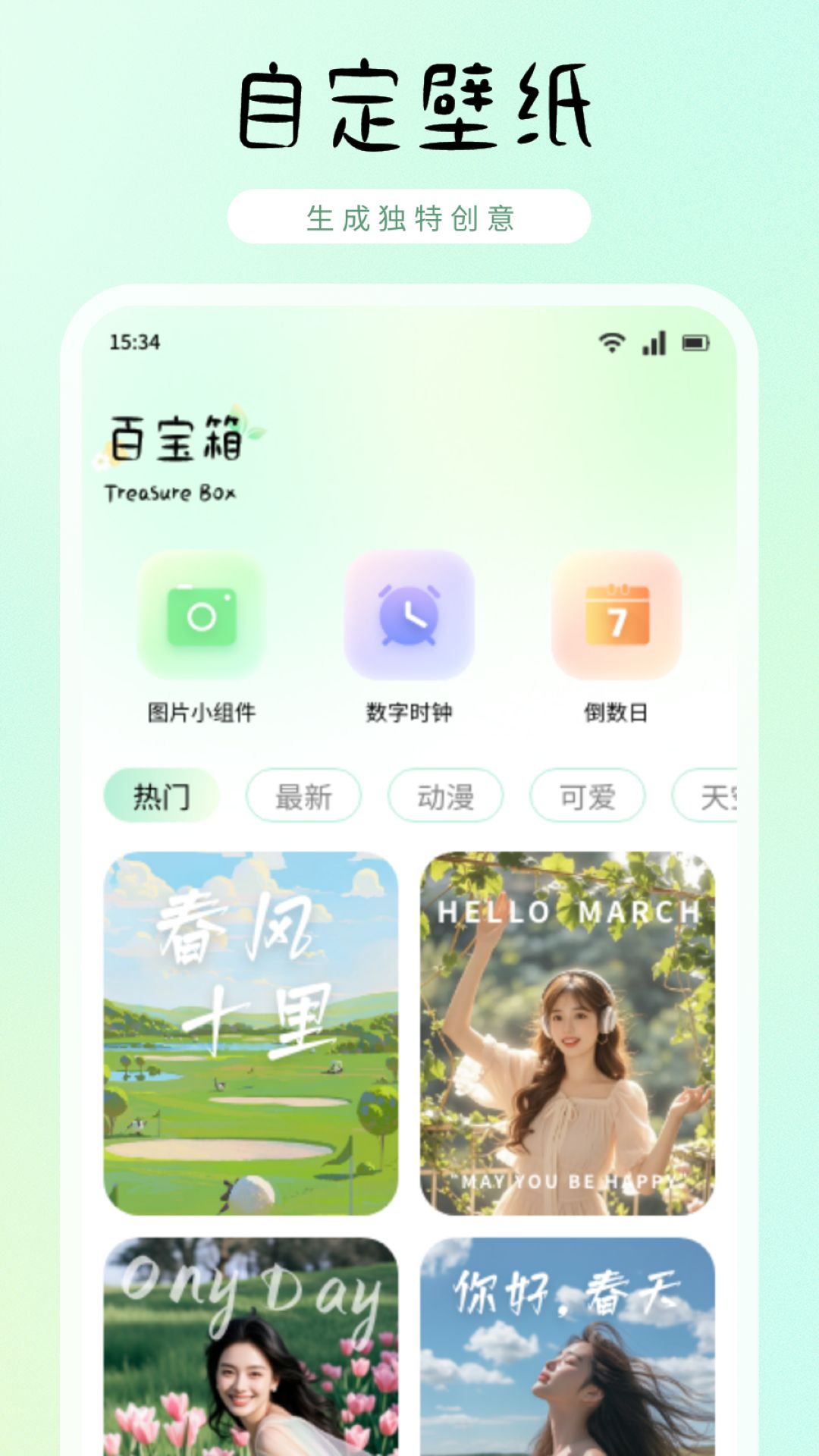Switch to the 热门 category tab
Screen dimensions: 819x1456
(x=163, y=795)
